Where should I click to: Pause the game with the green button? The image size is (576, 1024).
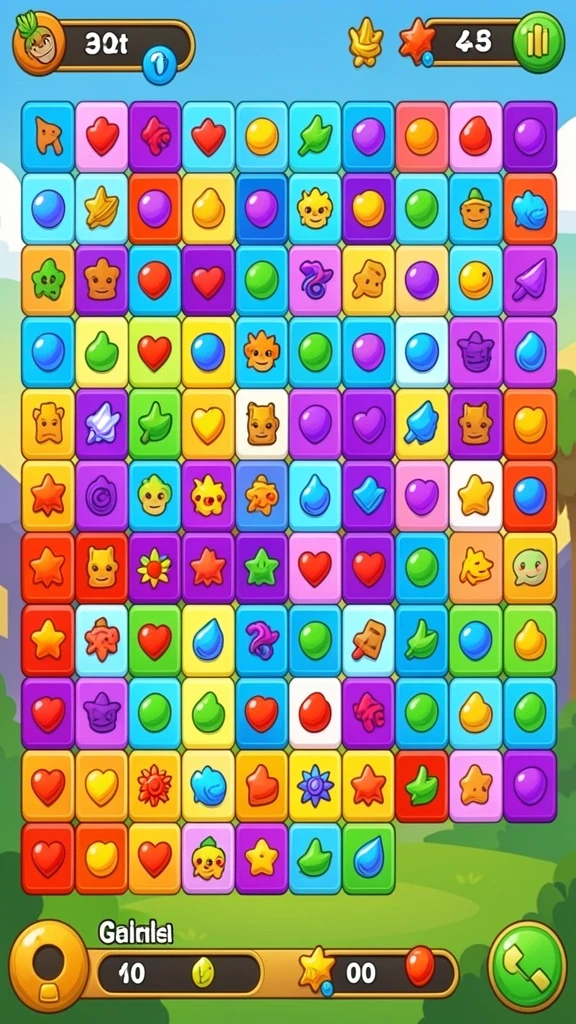pyautogui.click(x=539, y=42)
